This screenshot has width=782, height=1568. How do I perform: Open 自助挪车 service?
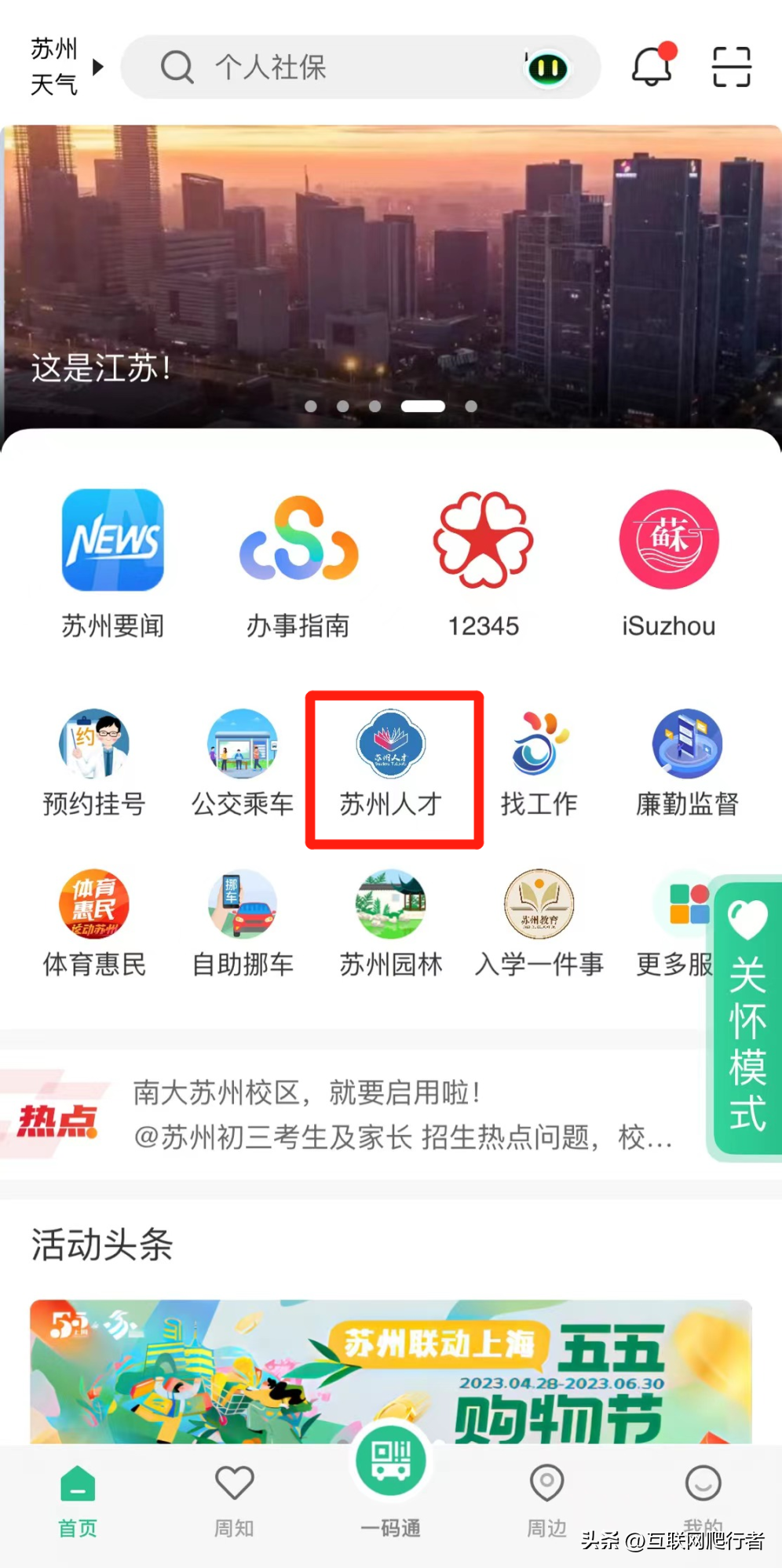point(243,924)
